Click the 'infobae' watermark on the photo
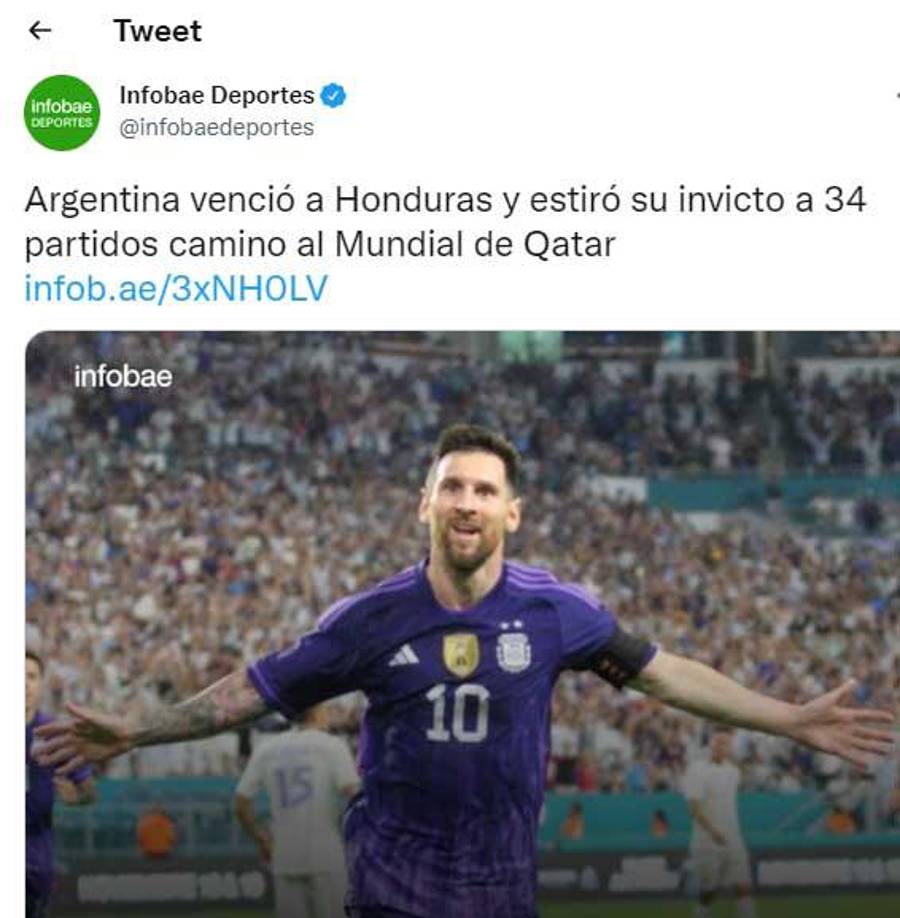The image size is (900, 918). click(119, 377)
